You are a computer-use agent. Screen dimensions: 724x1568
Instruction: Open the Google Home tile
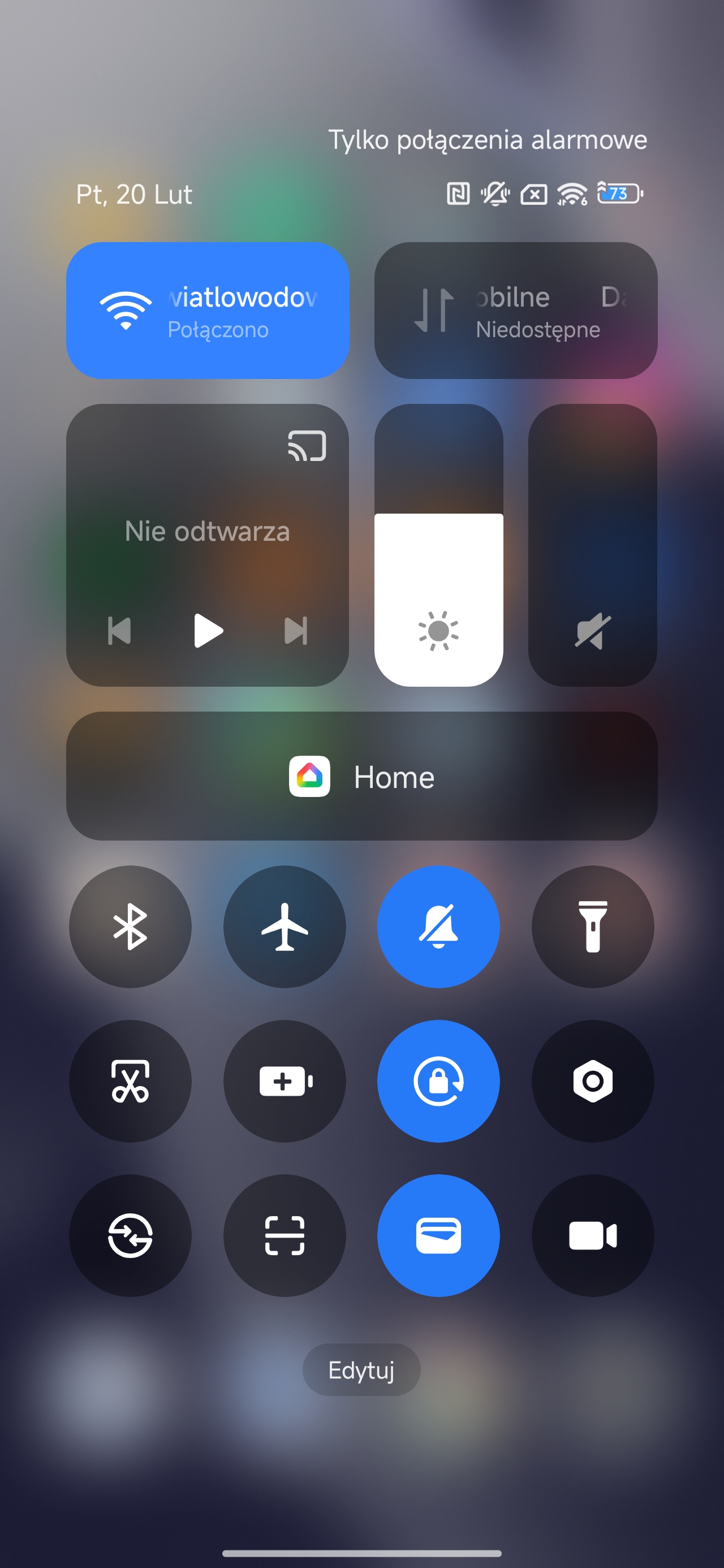click(361, 776)
